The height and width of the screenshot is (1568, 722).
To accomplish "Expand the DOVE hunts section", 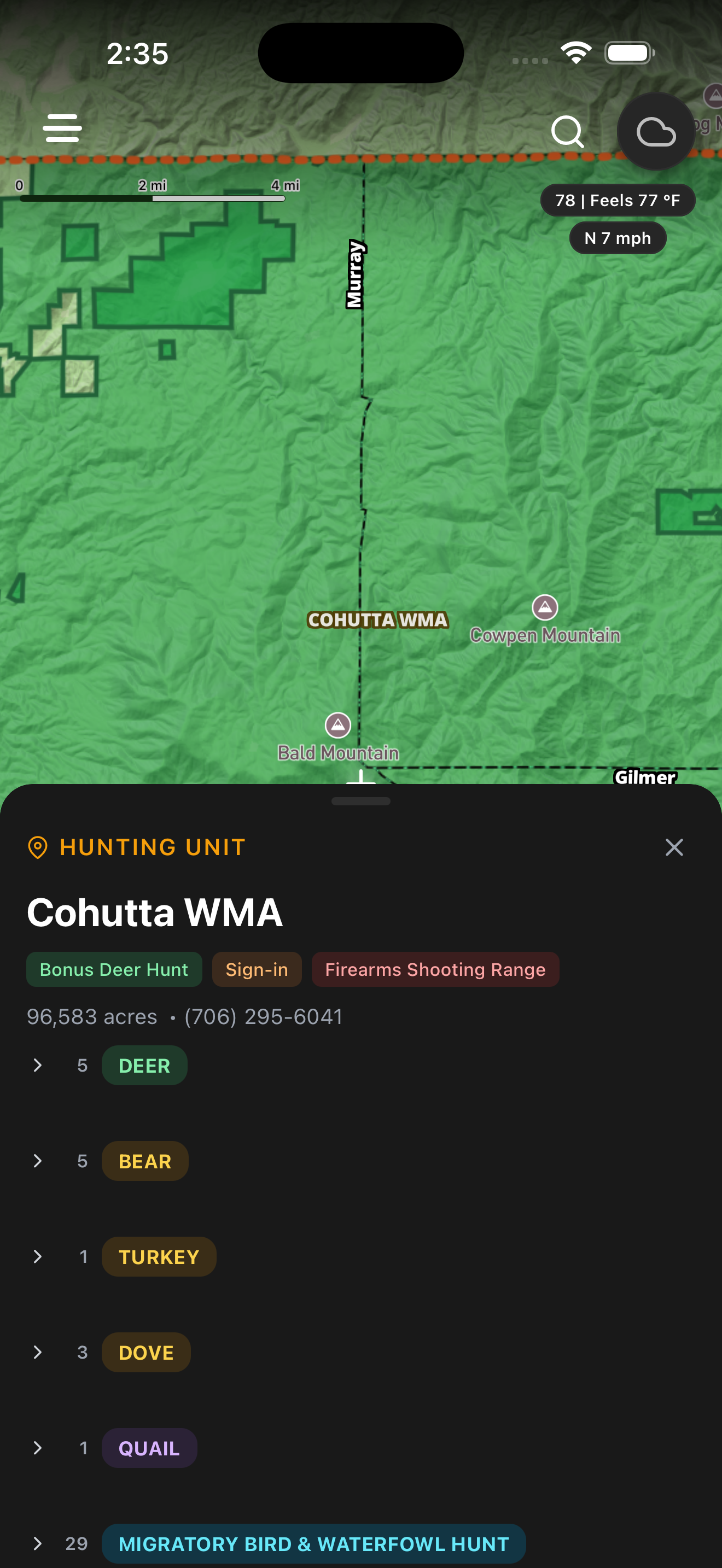I will pos(38,1352).
